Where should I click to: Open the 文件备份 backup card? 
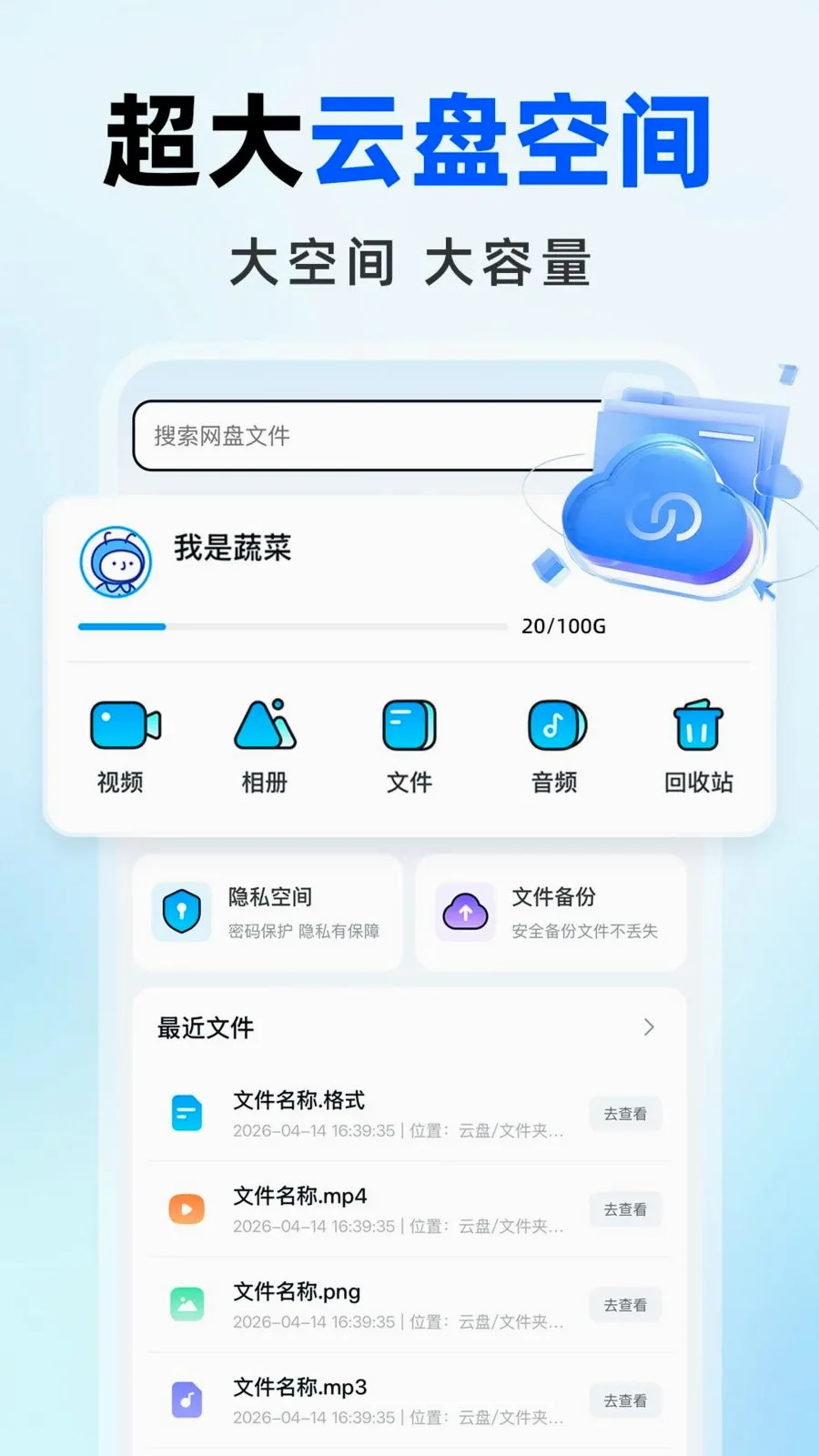551,913
